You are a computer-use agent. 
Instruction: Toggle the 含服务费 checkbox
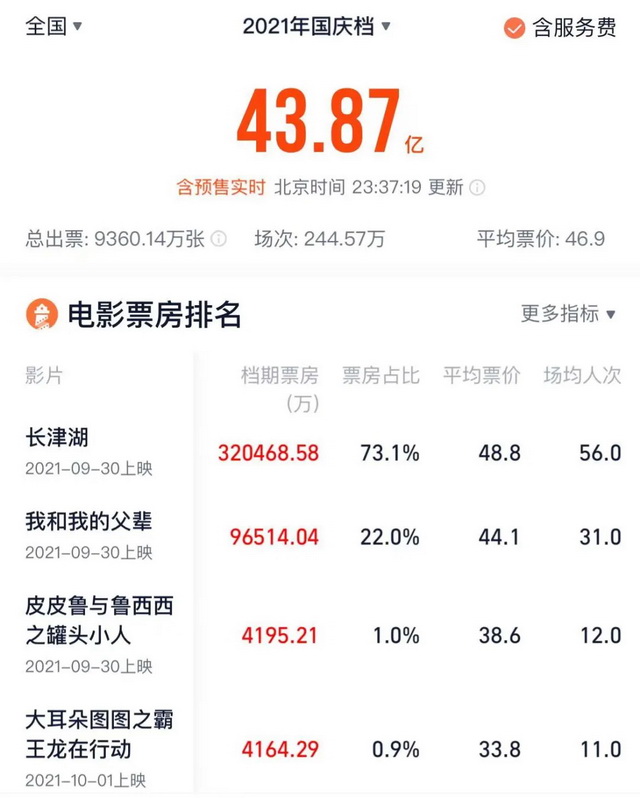coord(515,28)
